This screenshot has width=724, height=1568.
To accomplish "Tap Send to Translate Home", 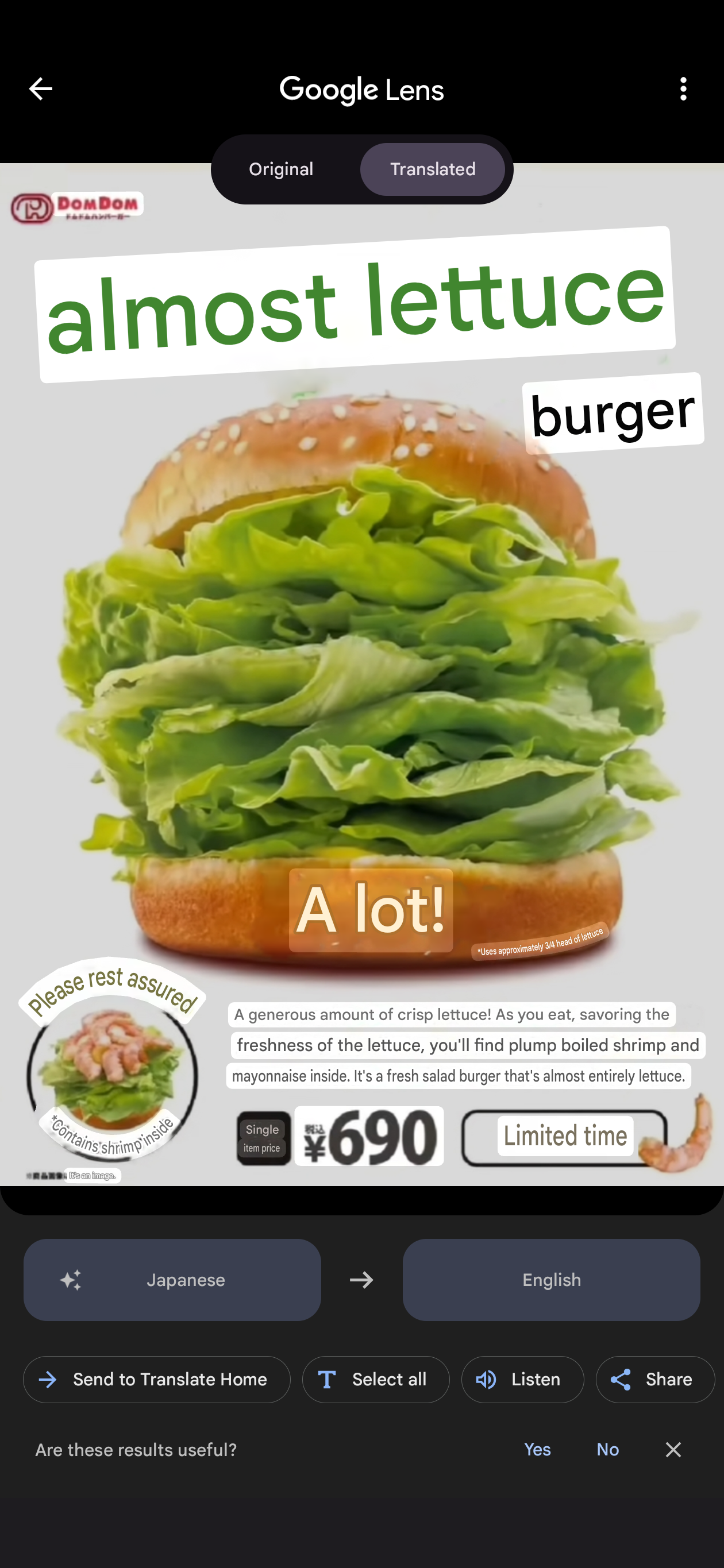I will tap(156, 1379).
